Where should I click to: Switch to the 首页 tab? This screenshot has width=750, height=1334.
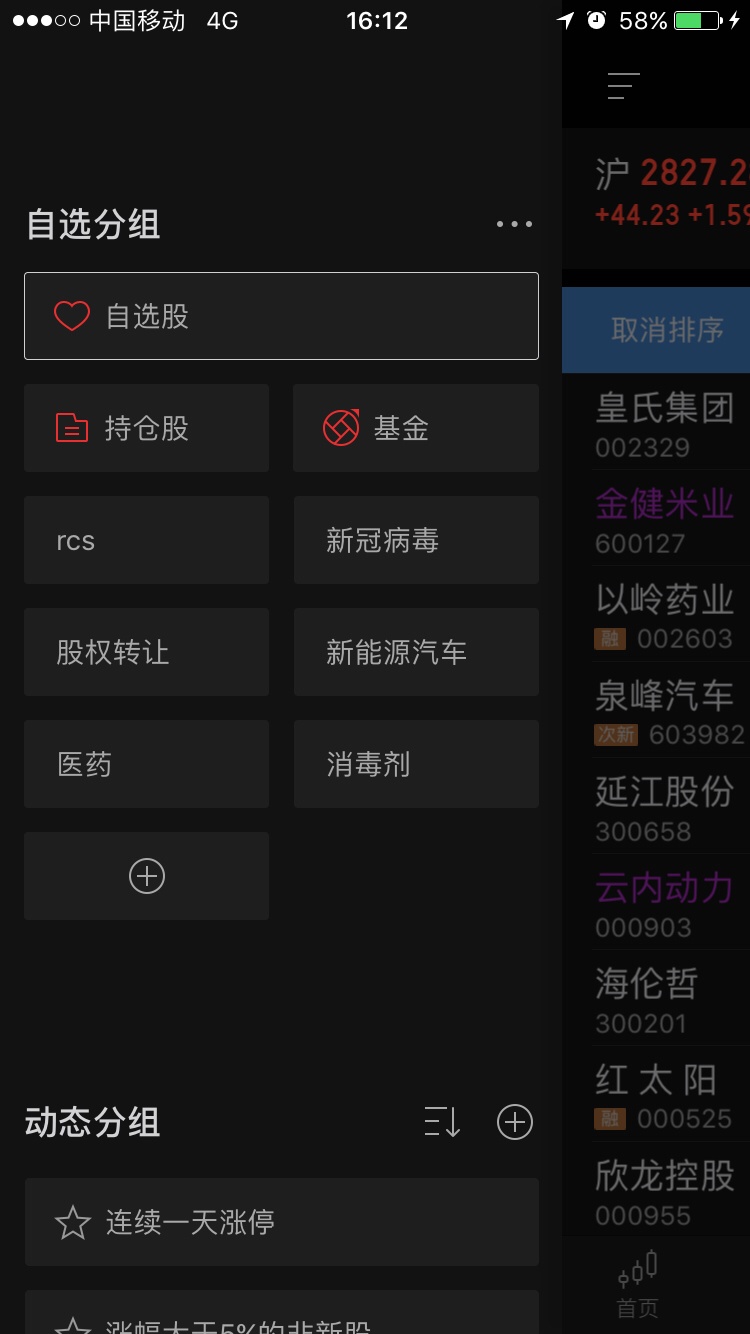[638, 1284]
